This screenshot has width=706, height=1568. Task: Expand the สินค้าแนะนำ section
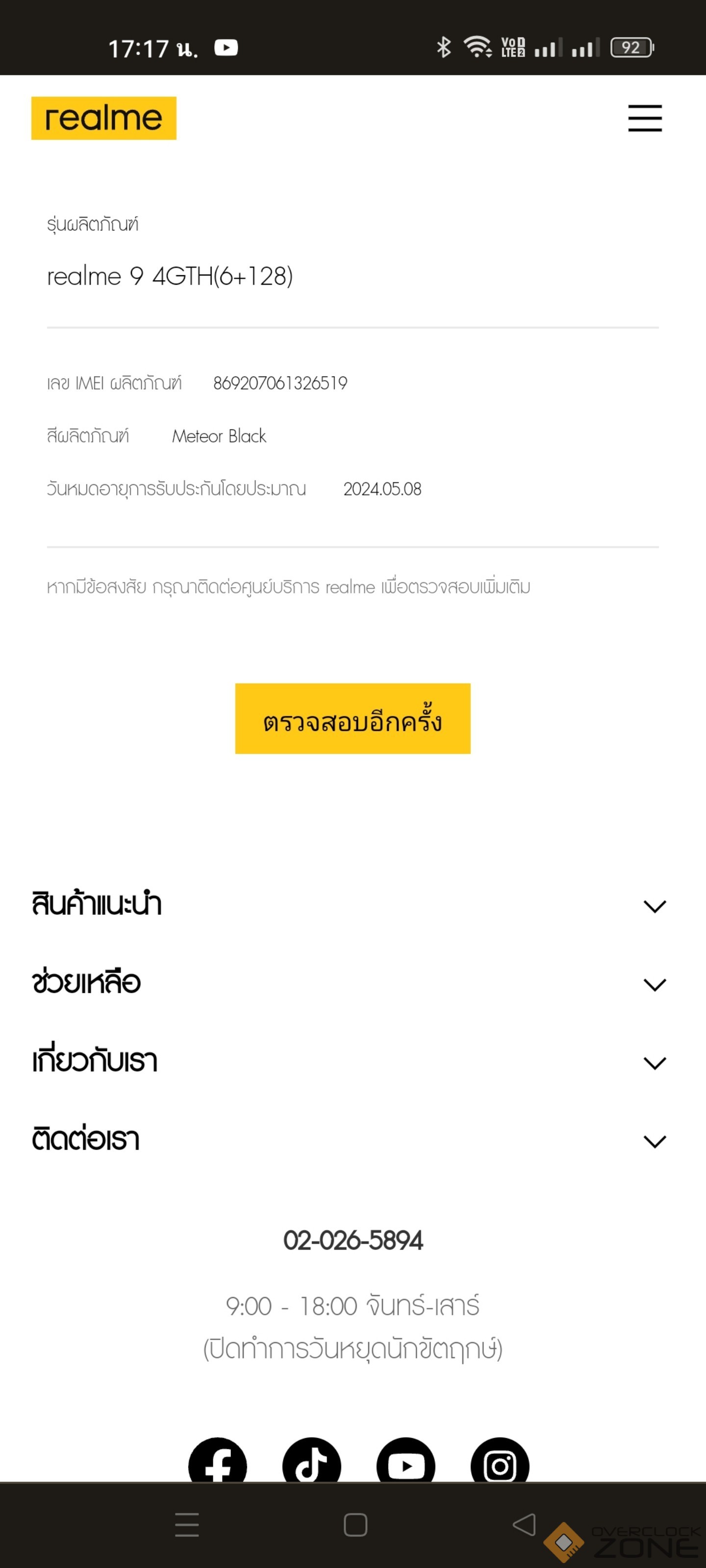pyautogui.click(x=353, y=905)
